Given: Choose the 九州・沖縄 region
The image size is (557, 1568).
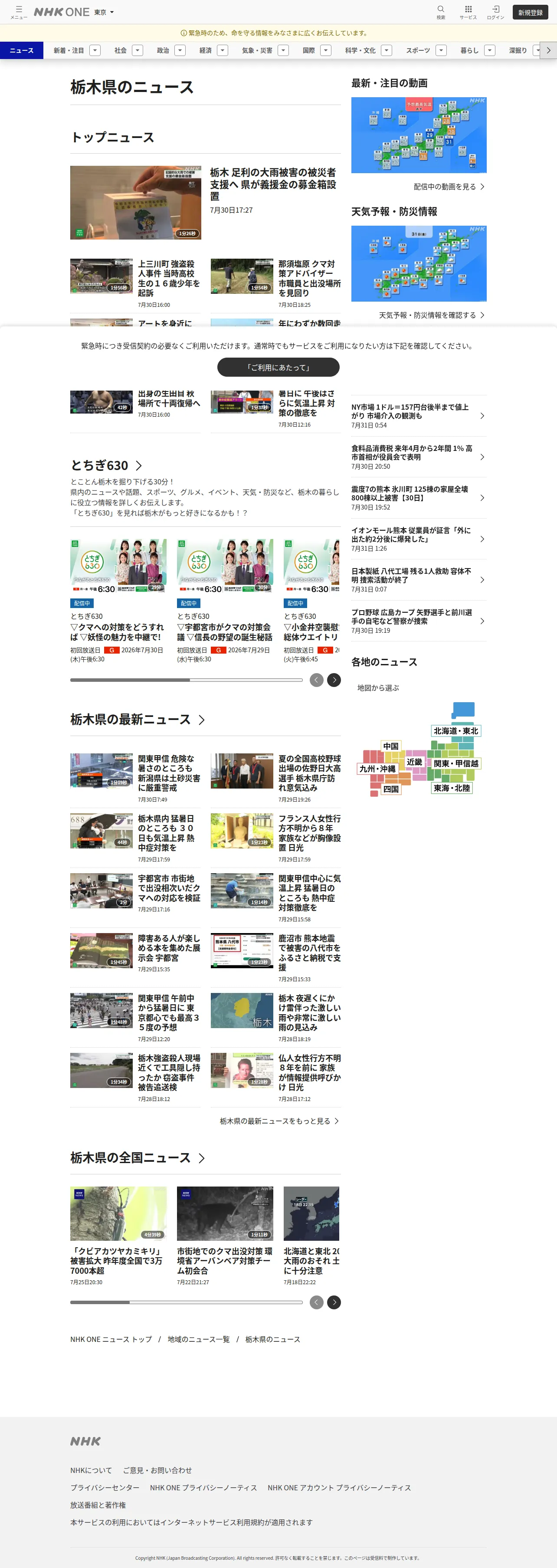Looking at the screenshot, I should [377, 769].
